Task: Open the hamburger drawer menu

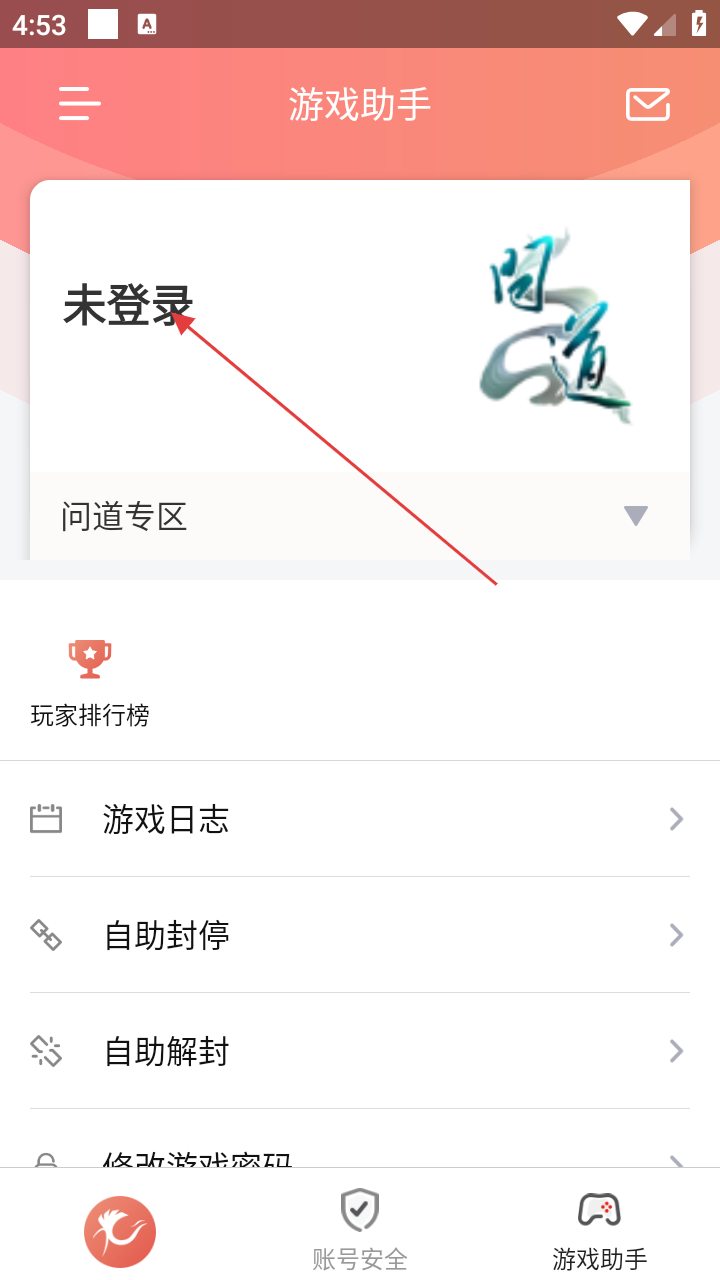Action: pyautogui.click(x=80, y=104)
